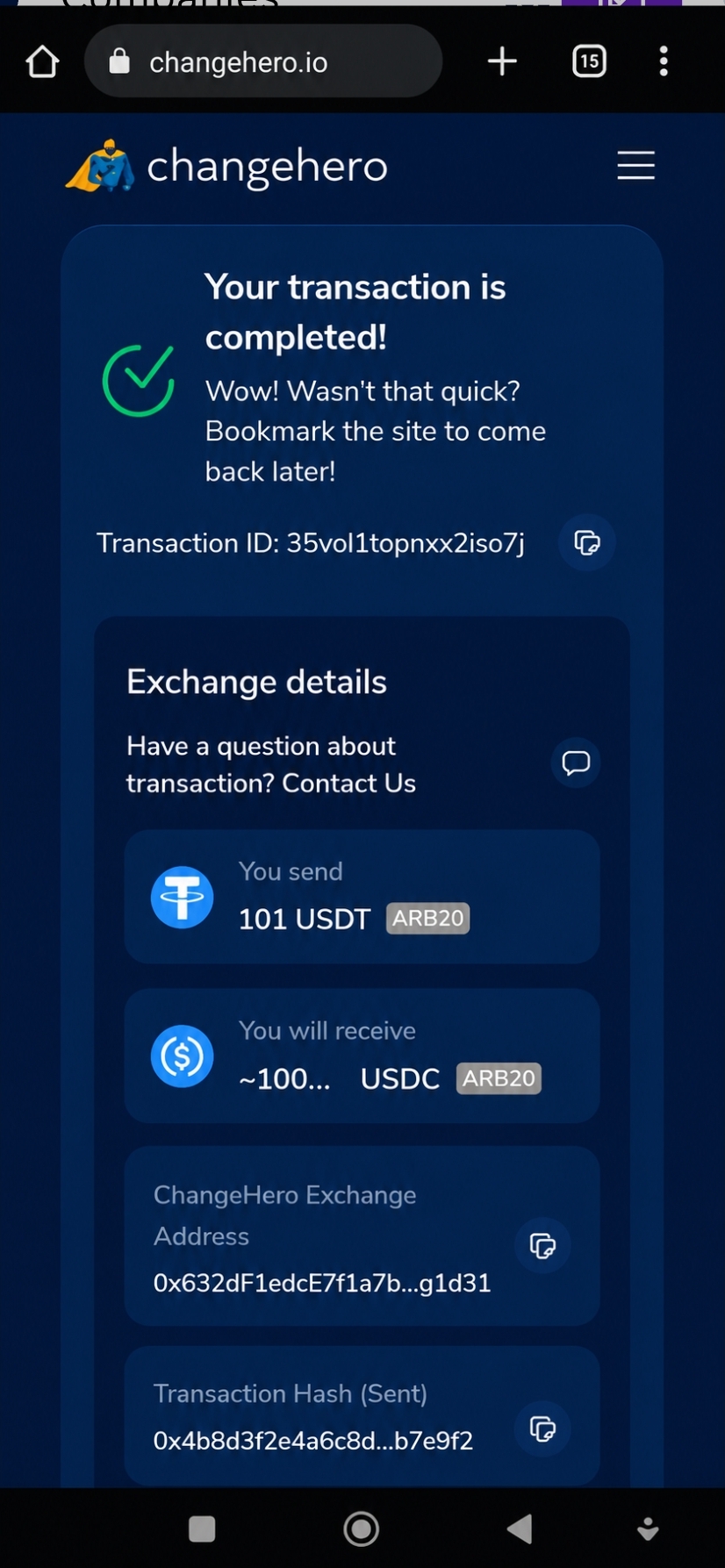Open recent apps from navigation bar
This screenshot has width=725, height=1568.
click(202, 1529)
